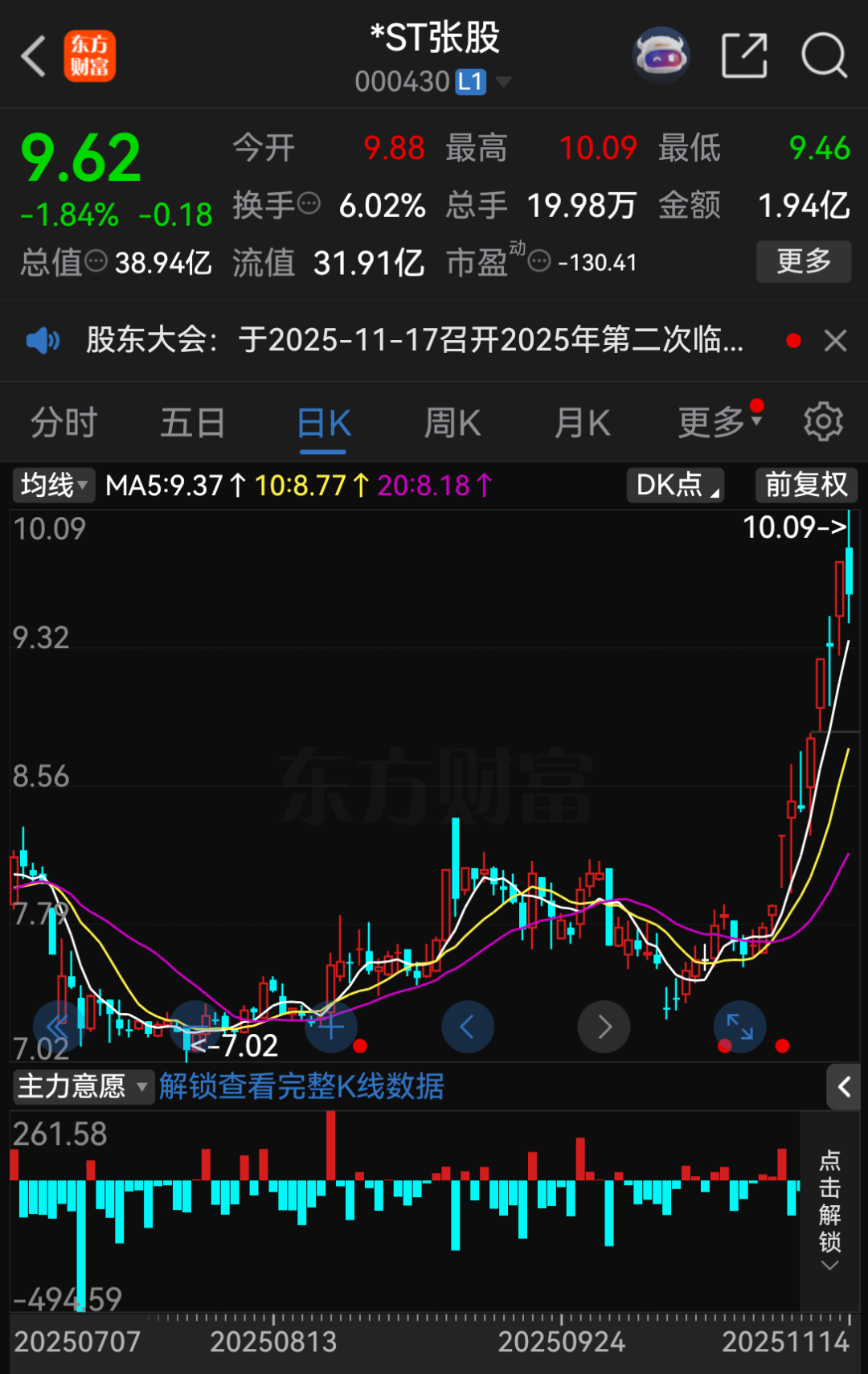Mute the announcement broadcast speaker icon
Image resolution: width=868 pixels, height=1374 pixels.
click(43, 340)
